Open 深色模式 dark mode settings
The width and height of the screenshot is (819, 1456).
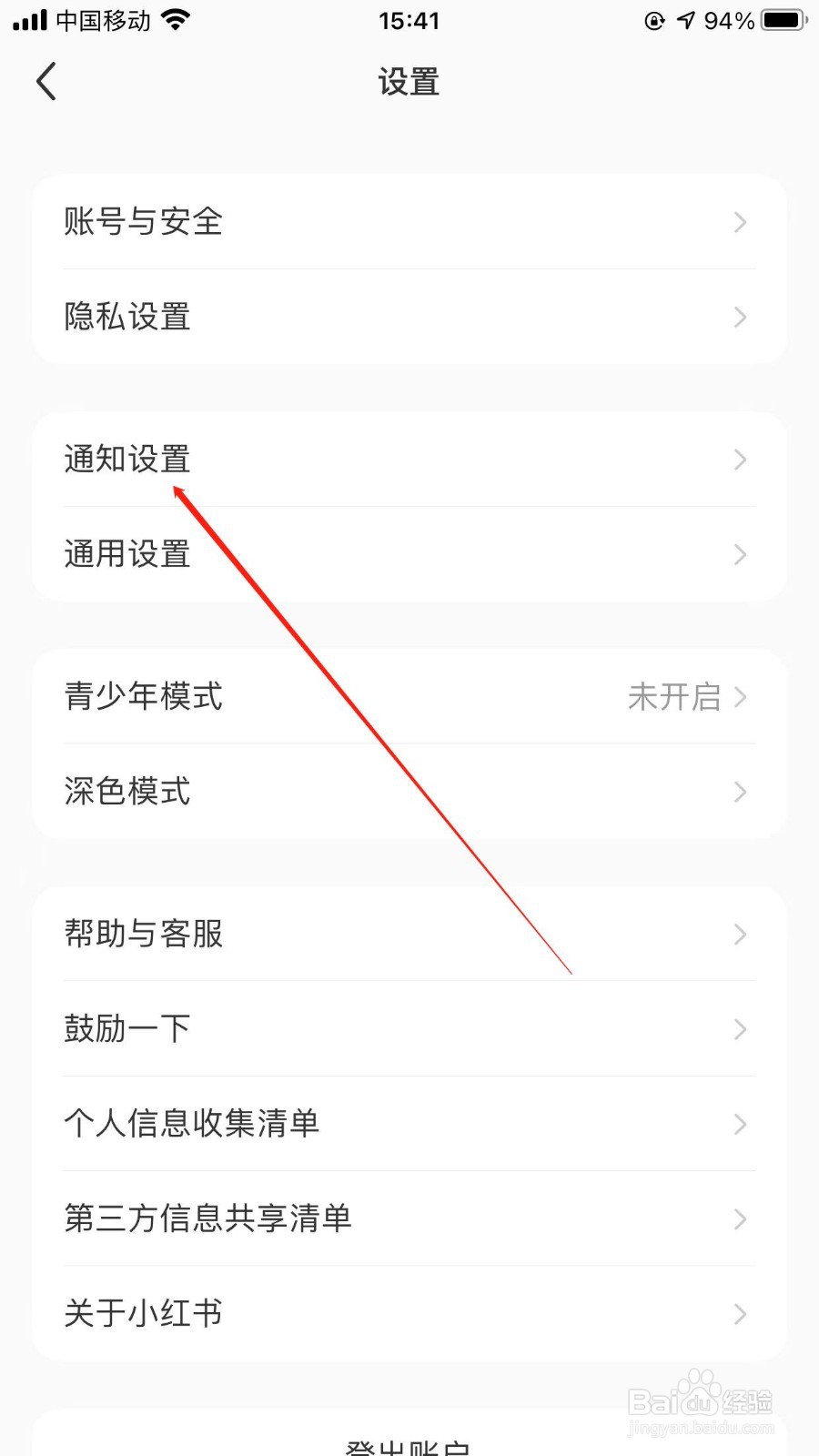[126, 791]
